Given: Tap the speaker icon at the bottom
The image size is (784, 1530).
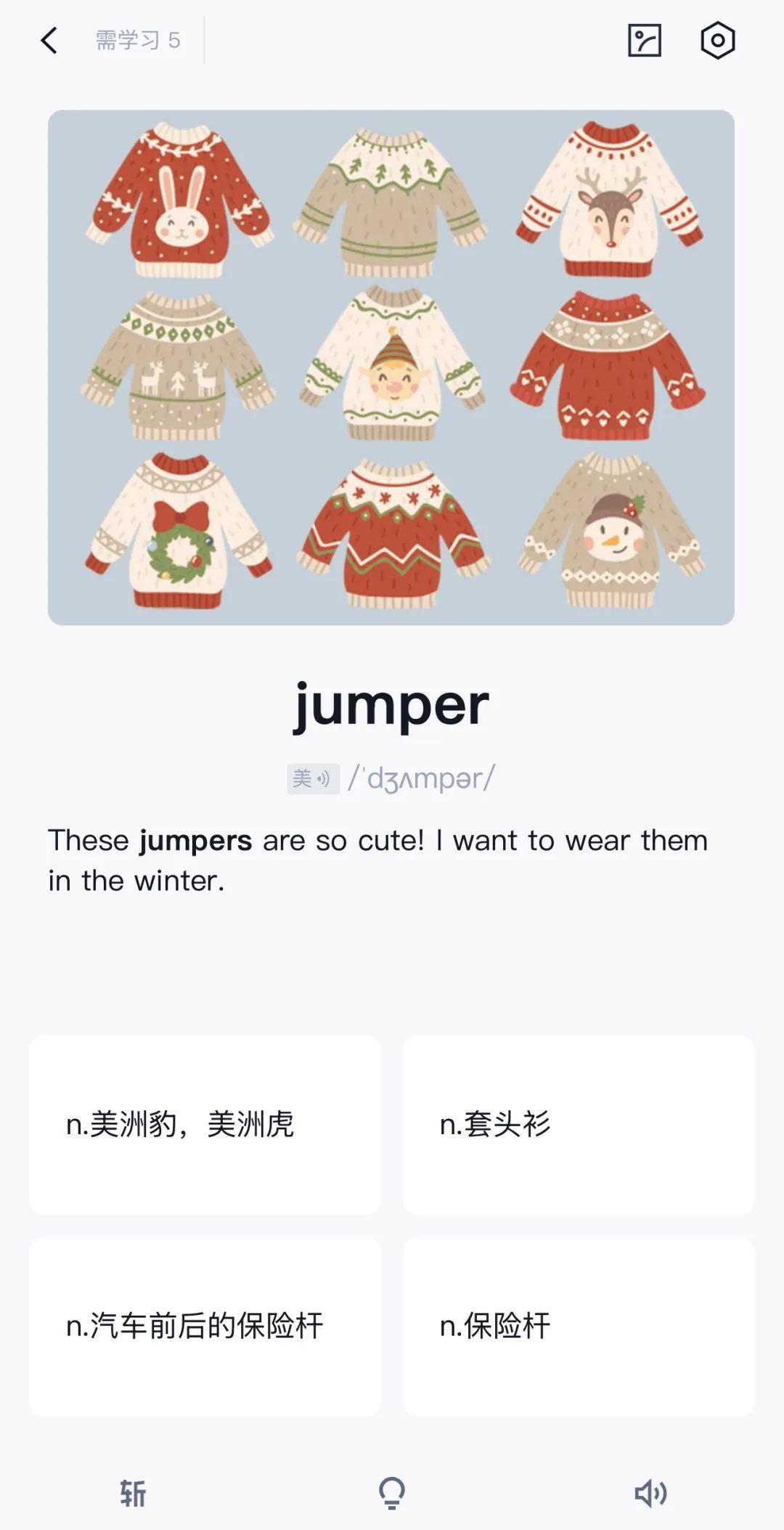Looking at the screenshot, I should coord(651,1493).
